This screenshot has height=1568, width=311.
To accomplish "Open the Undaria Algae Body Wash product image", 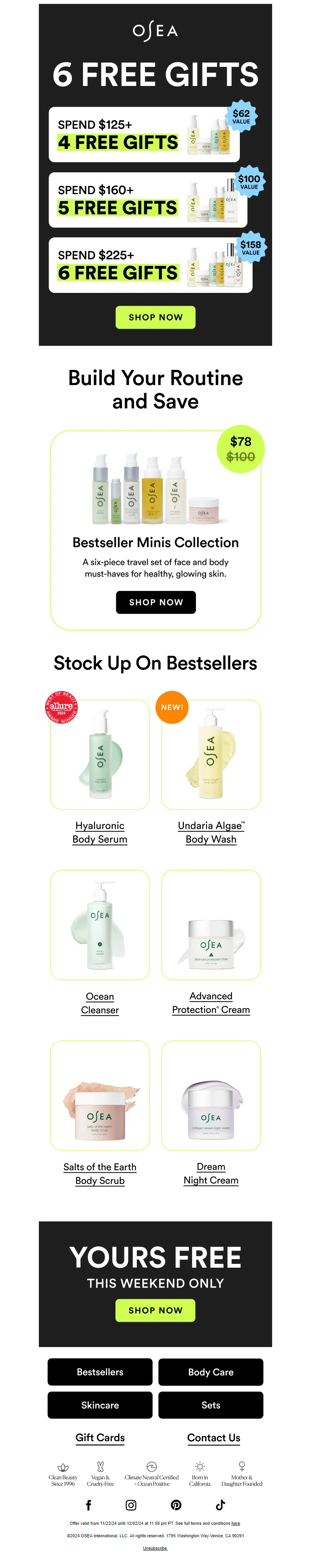I will (211, 755).
